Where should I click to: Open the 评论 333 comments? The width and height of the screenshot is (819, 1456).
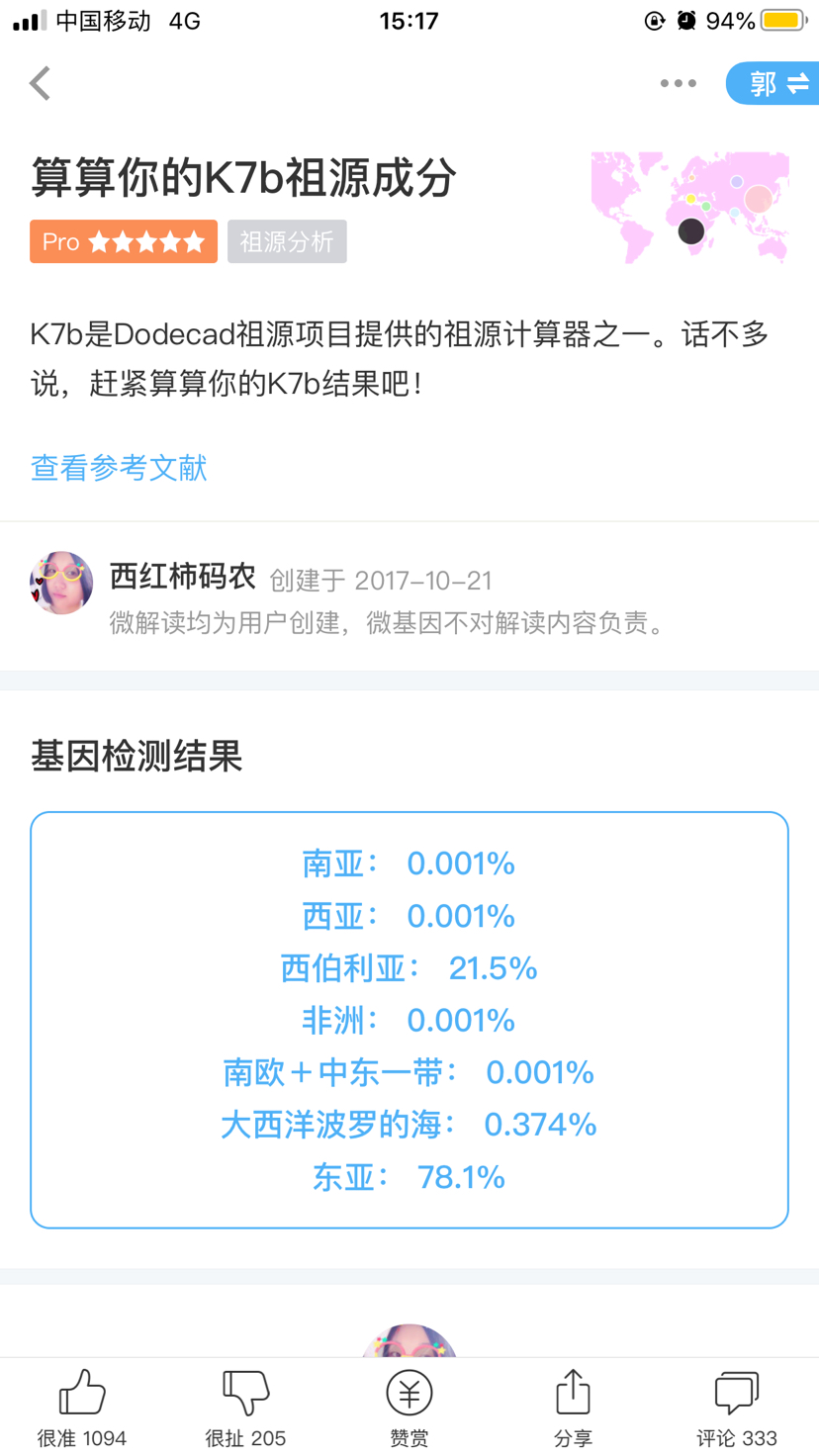pyautogui.click(x=737, y=1408)
